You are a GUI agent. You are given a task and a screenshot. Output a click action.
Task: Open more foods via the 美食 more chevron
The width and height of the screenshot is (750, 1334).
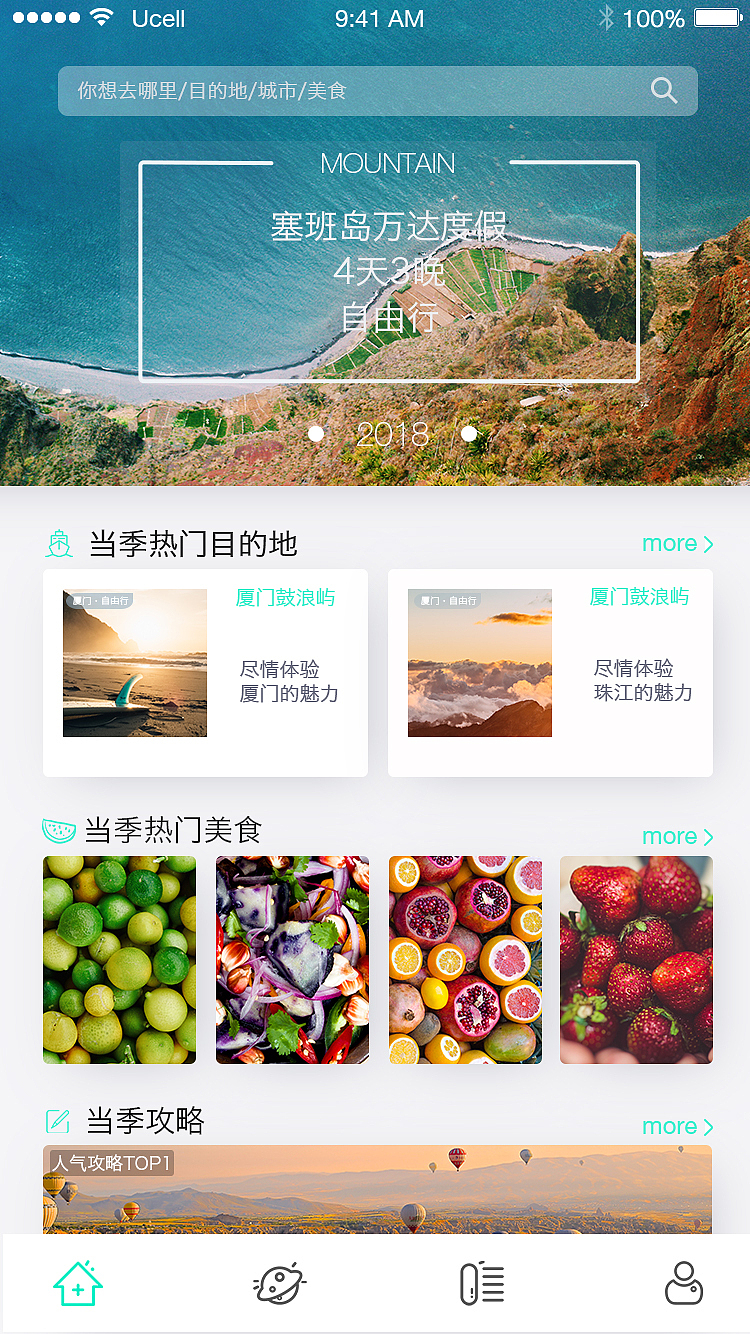point(678,836)
